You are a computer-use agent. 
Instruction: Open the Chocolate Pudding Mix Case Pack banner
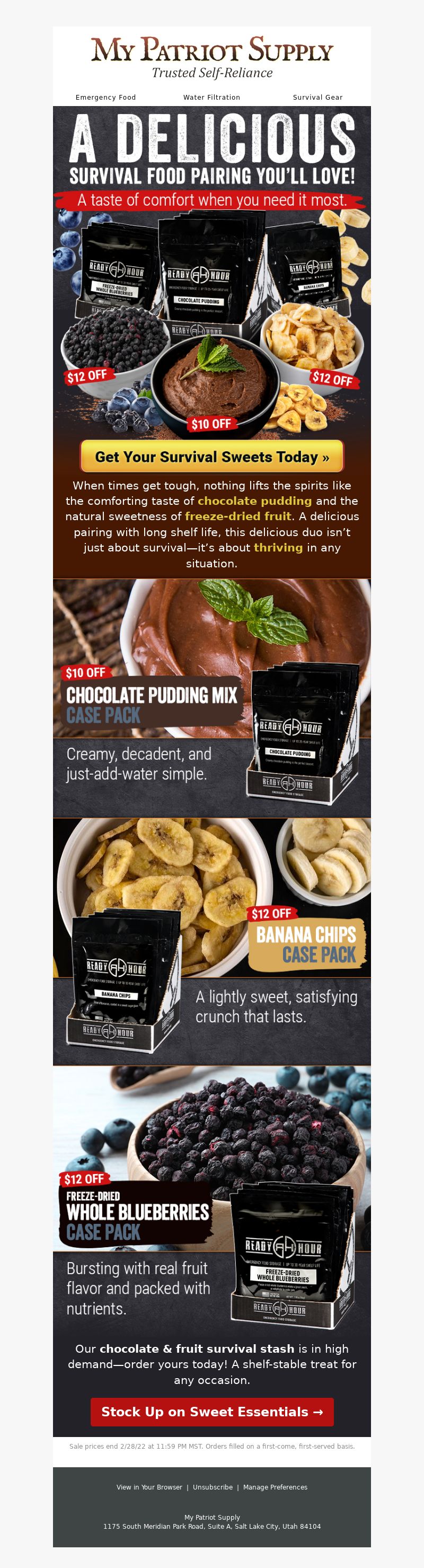pyautogui.click(x=211, y=698)
